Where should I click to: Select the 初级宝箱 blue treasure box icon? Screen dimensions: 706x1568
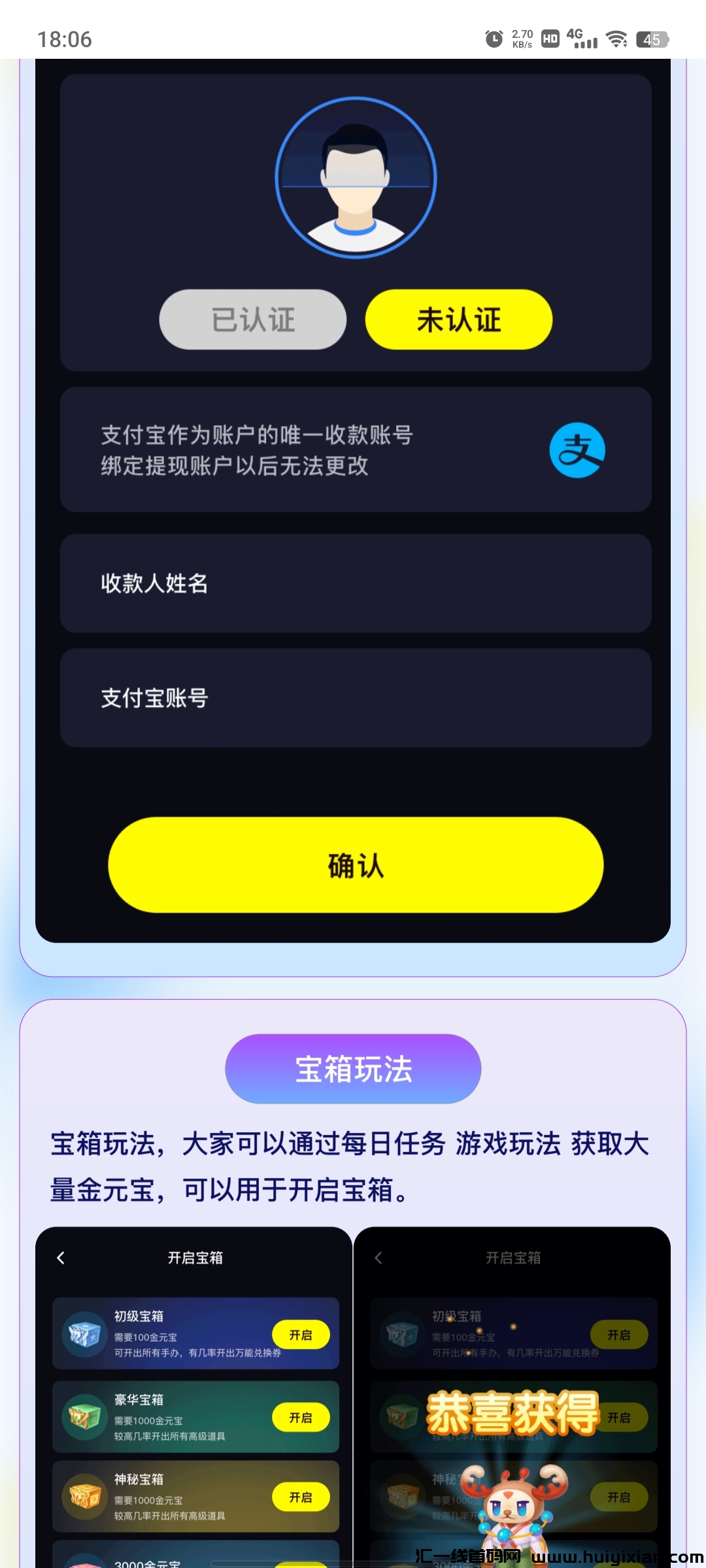pyautogui.click(x=84, y=1334)
